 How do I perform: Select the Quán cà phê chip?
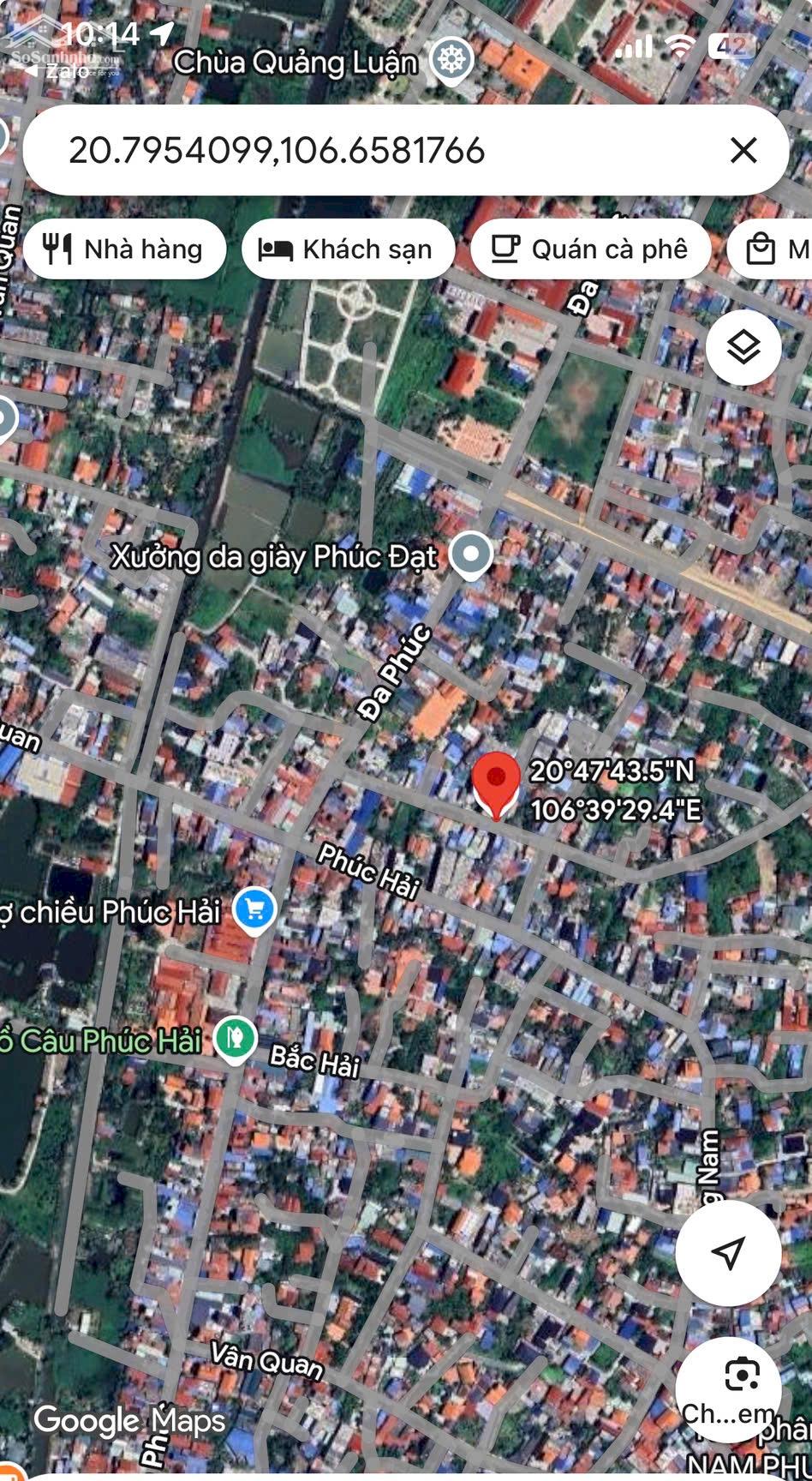pos(590,249)
